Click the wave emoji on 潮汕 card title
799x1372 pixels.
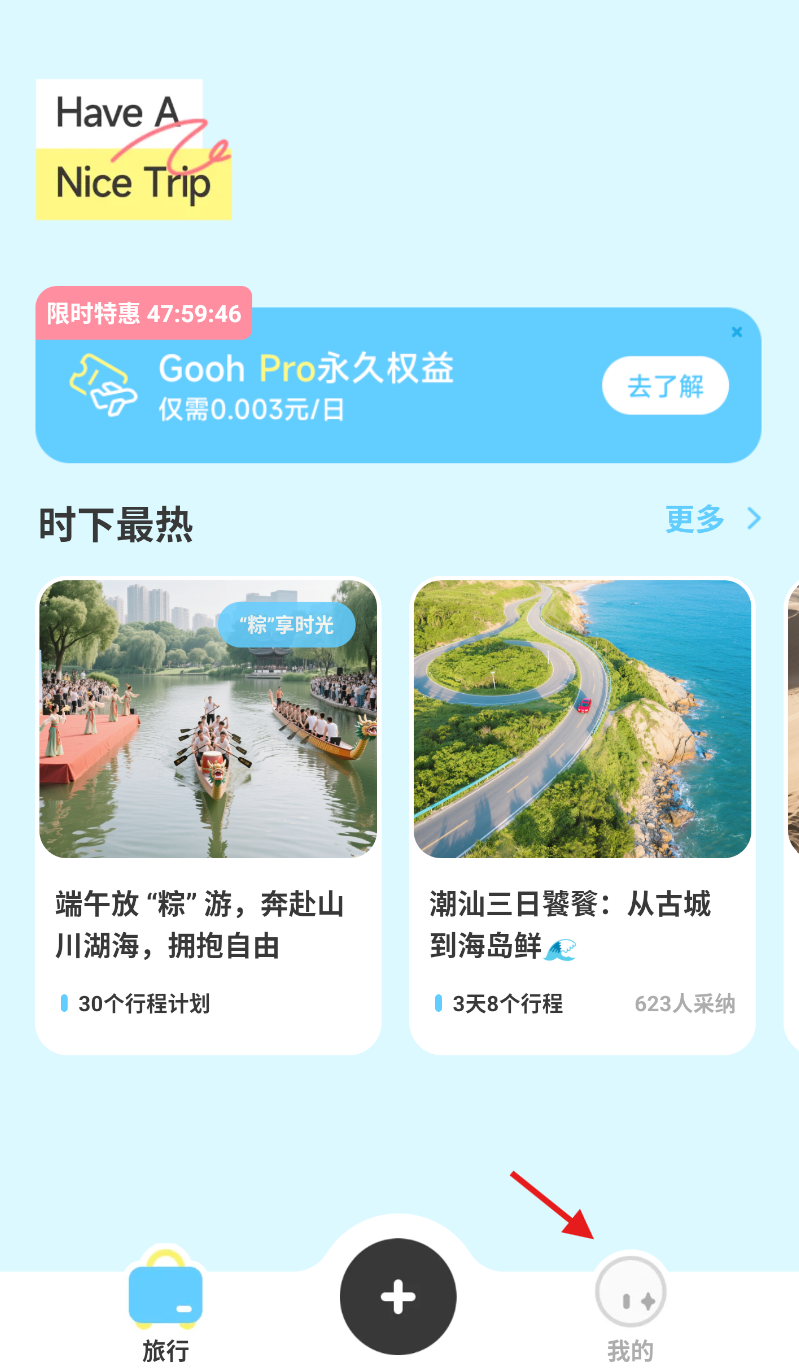click(560, 948)
